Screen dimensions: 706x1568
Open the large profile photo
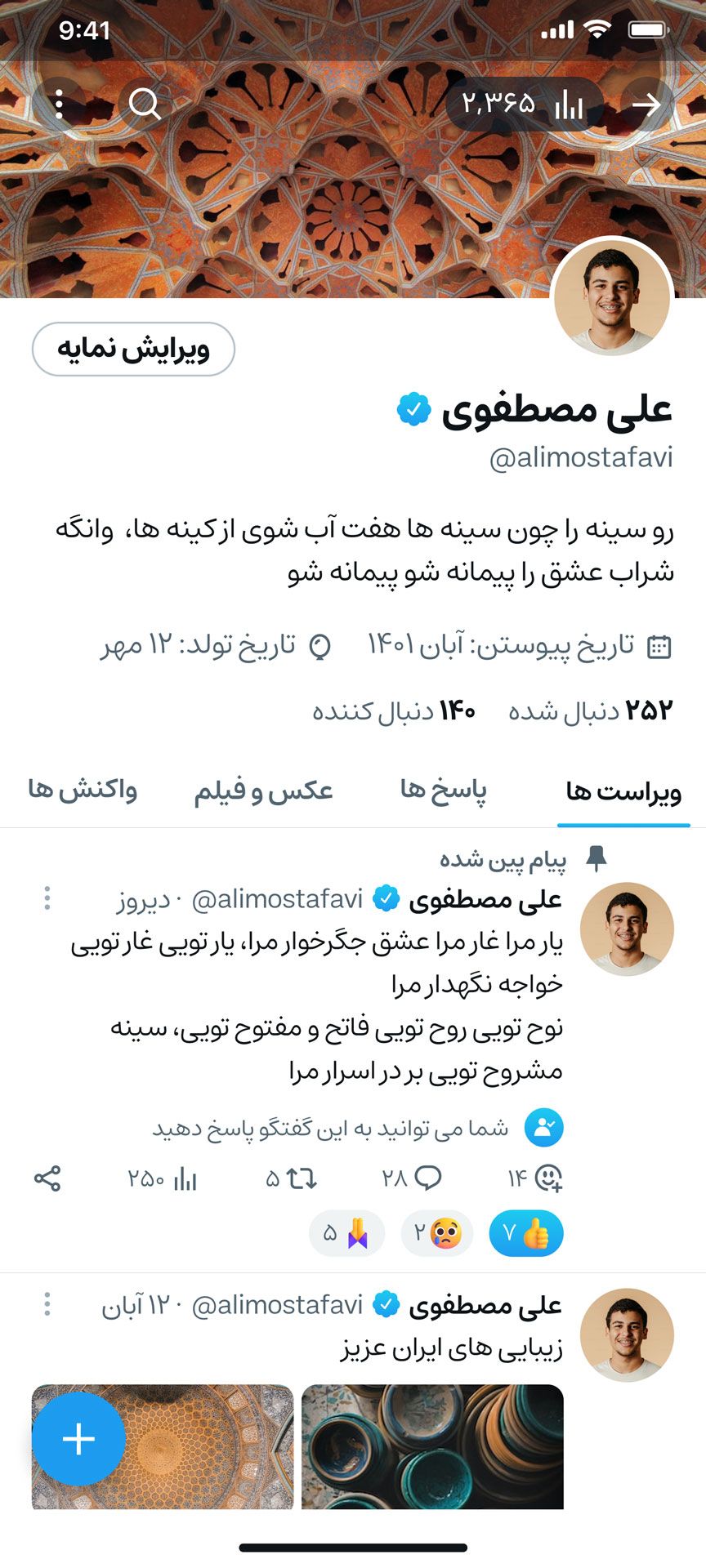[x=612, y=297]
